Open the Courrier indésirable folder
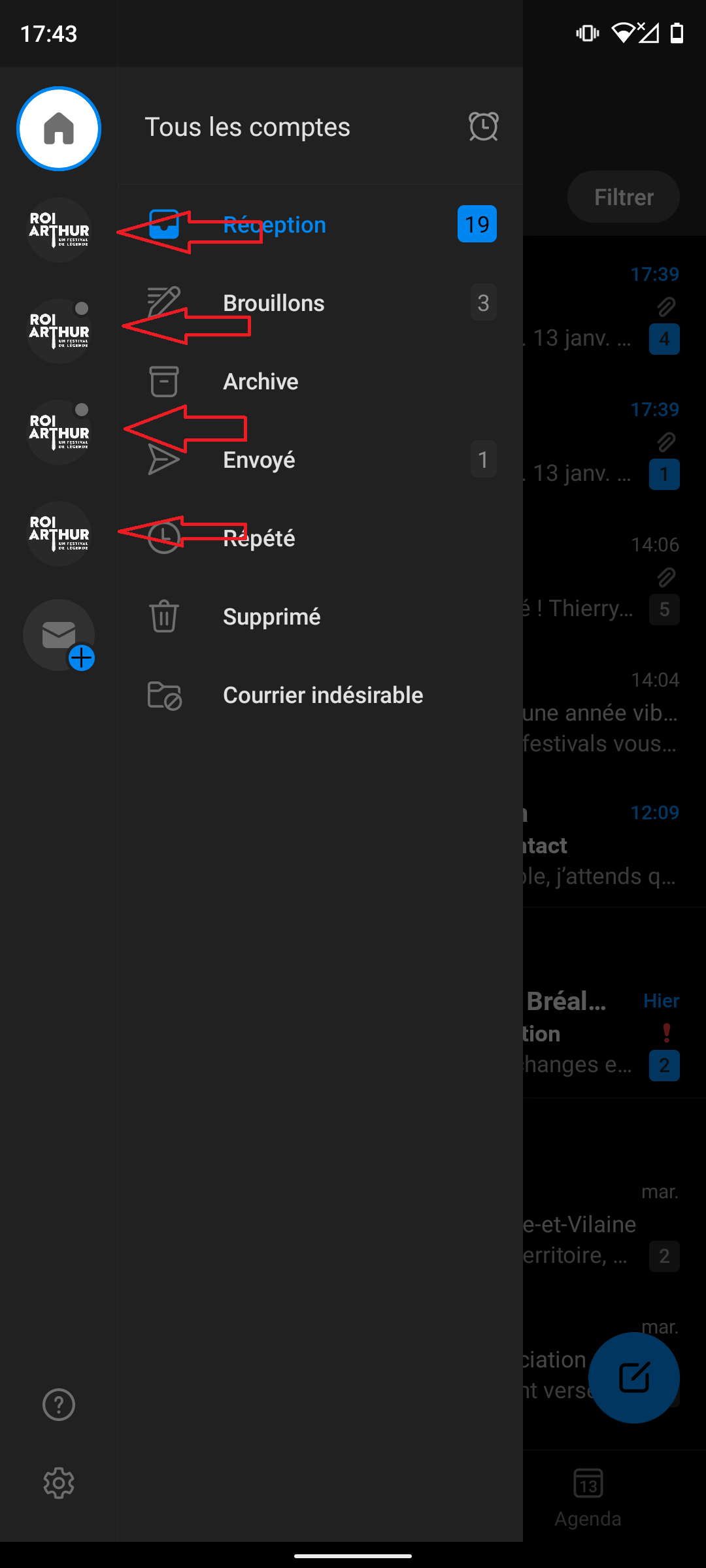Screen dimensions: 706x1568 (x=322, y=695)
